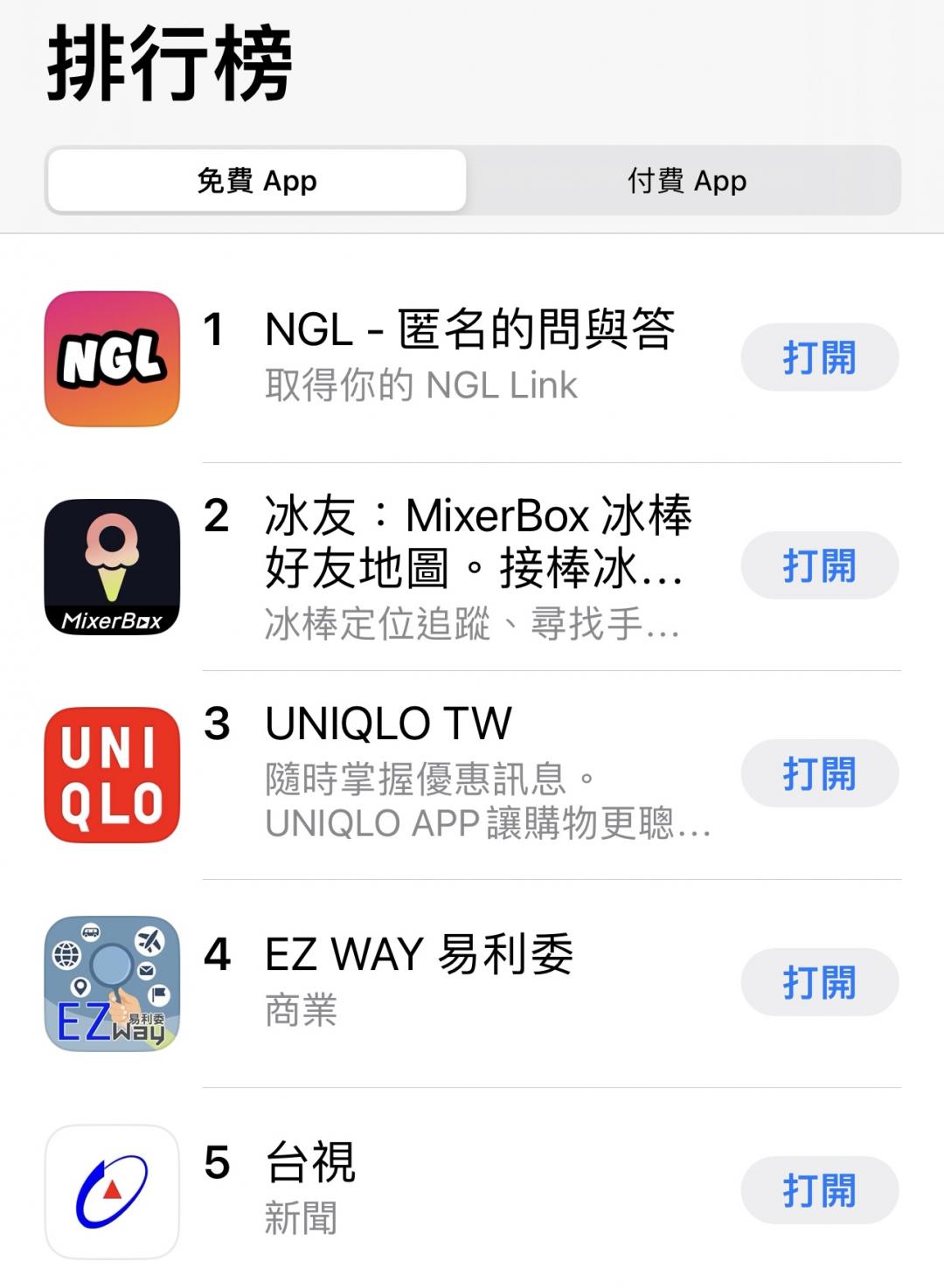Open UNIQLO TW app page

(389, 724)
